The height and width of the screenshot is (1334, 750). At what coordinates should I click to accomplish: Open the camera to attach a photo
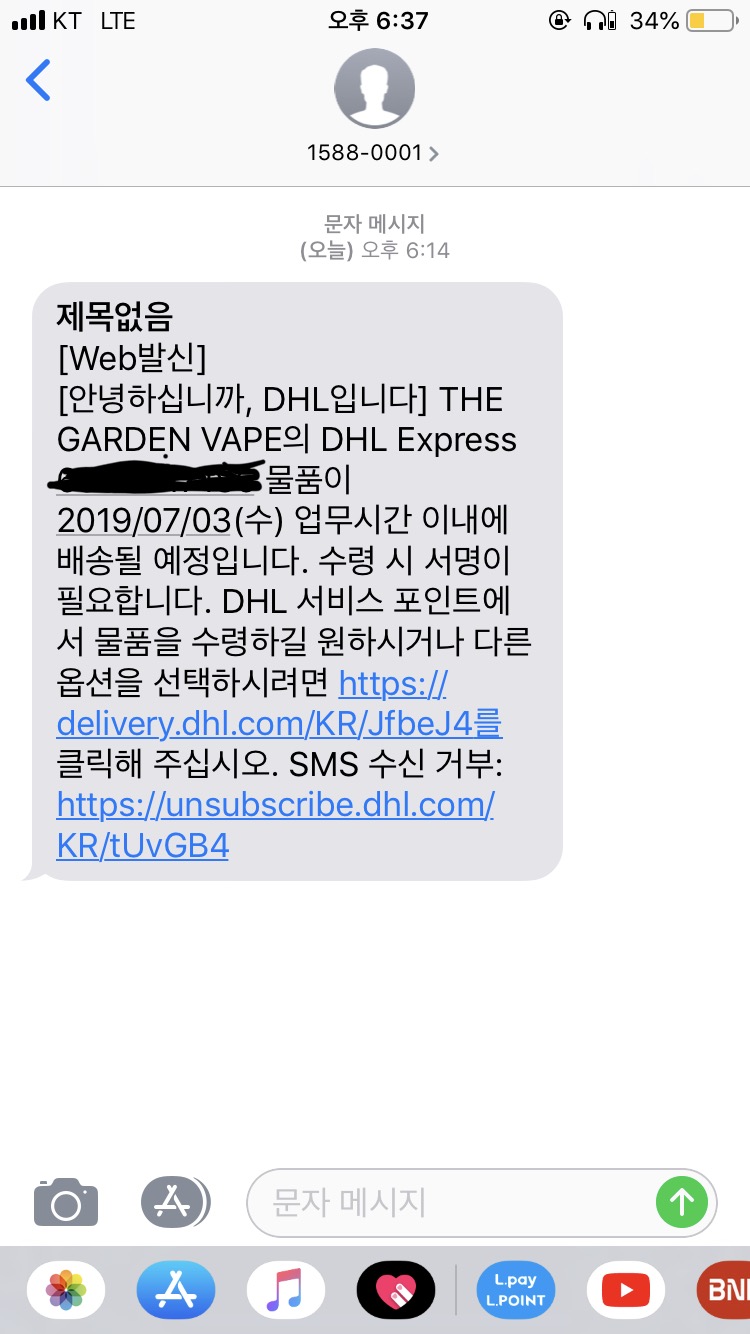tap(66, 1201)
